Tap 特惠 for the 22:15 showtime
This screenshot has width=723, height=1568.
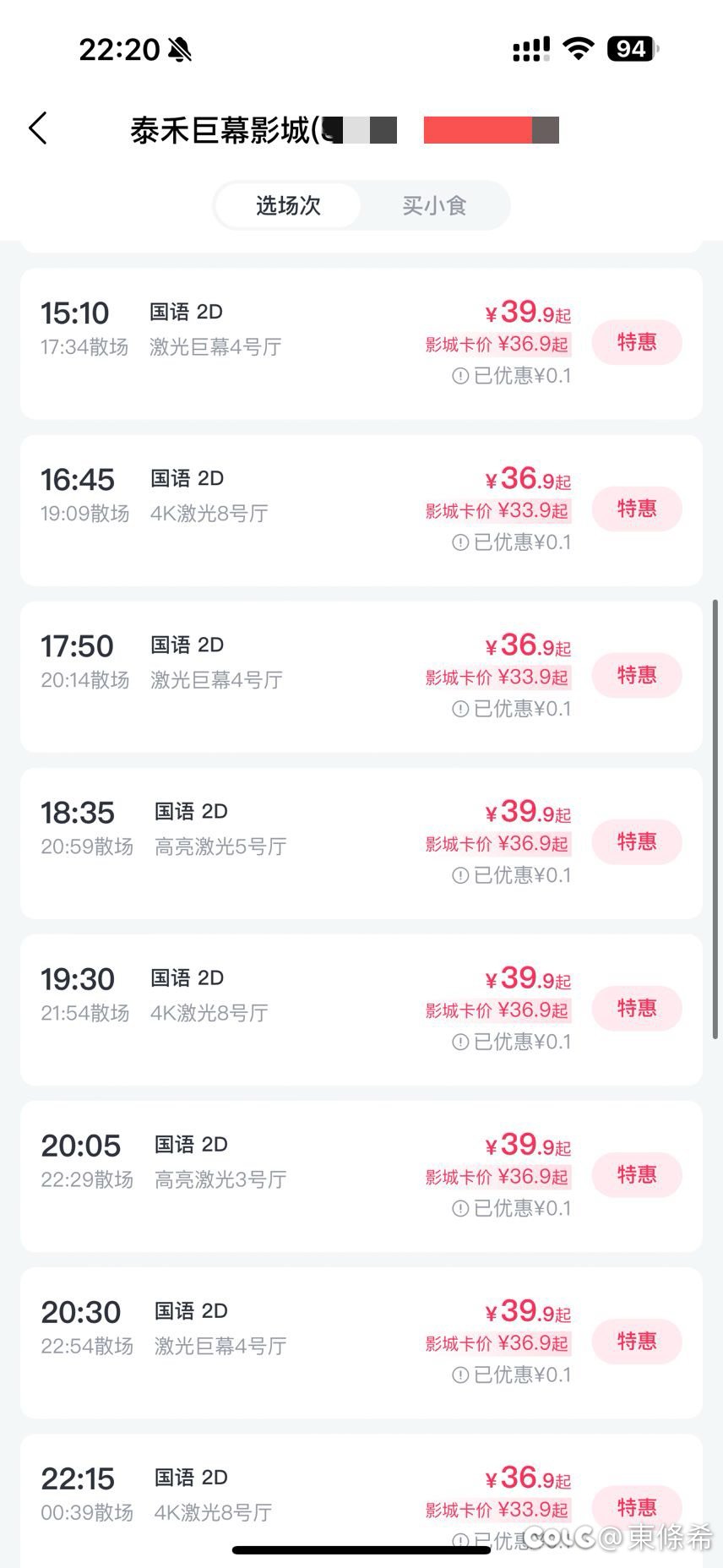(x=637, y=1507)
